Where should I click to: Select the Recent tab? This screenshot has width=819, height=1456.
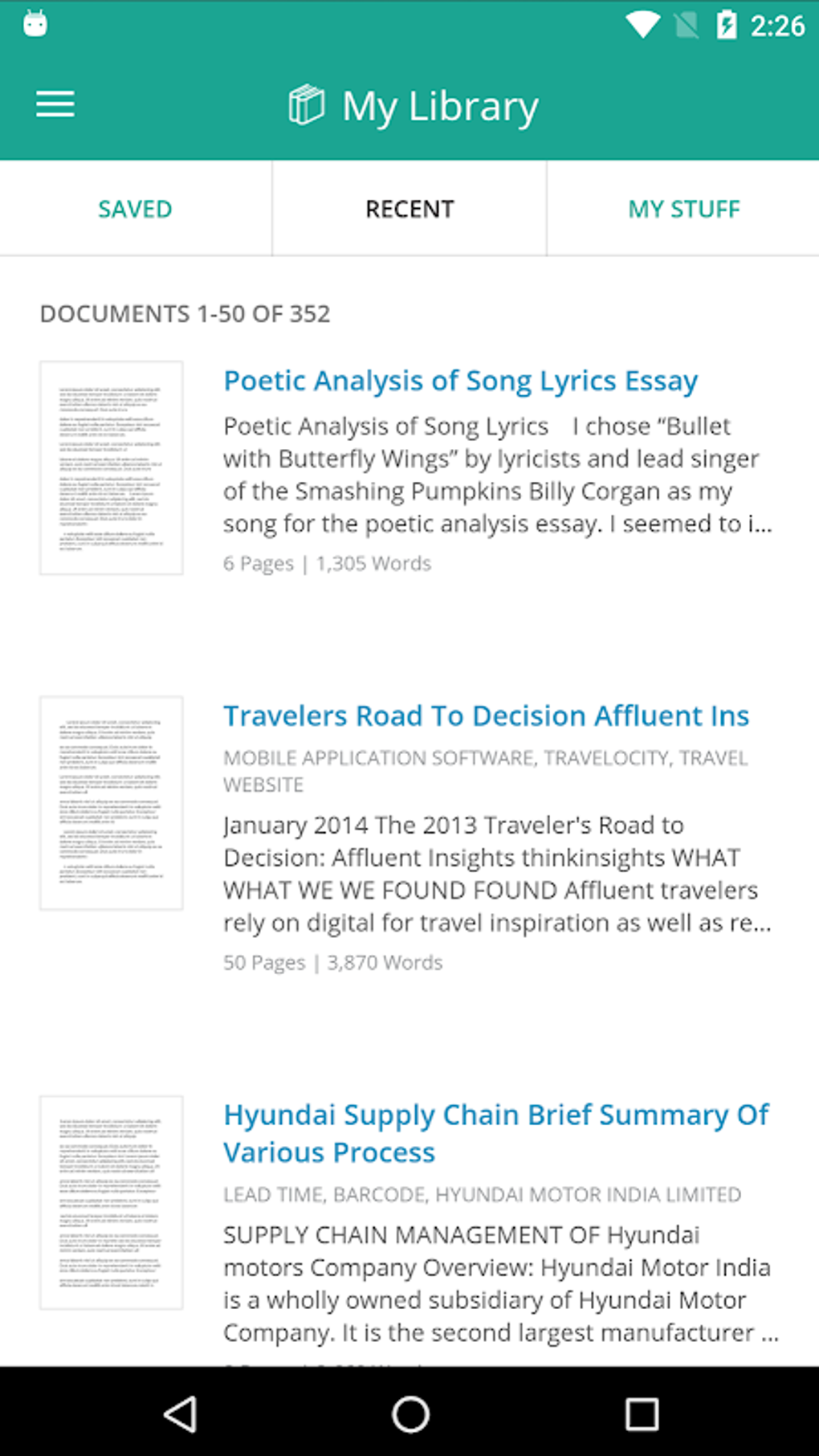[x=409, y=209]
